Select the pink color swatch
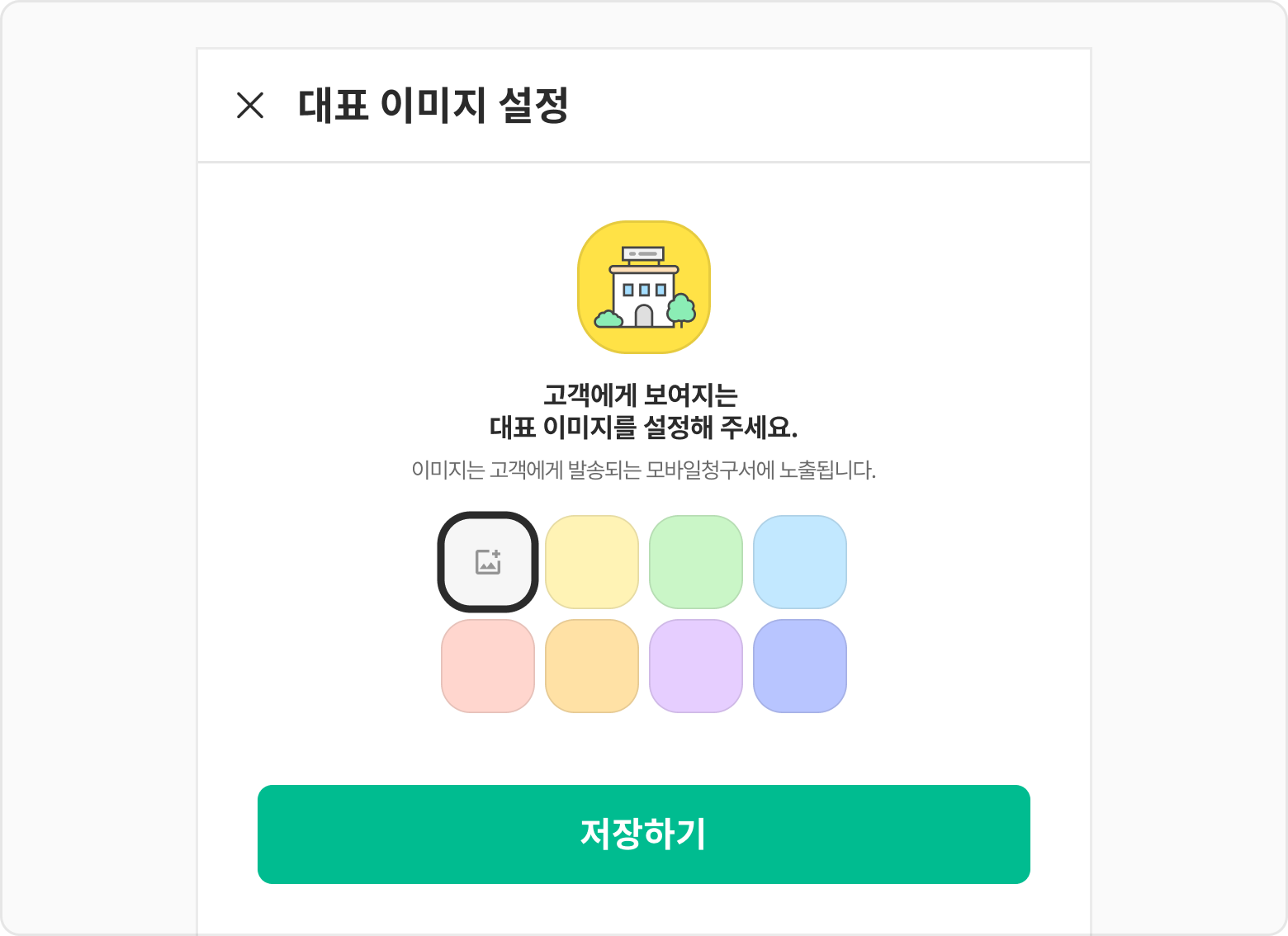Image resolution: width=1288 pixels, height=936 pixels. tap(488, 666)
